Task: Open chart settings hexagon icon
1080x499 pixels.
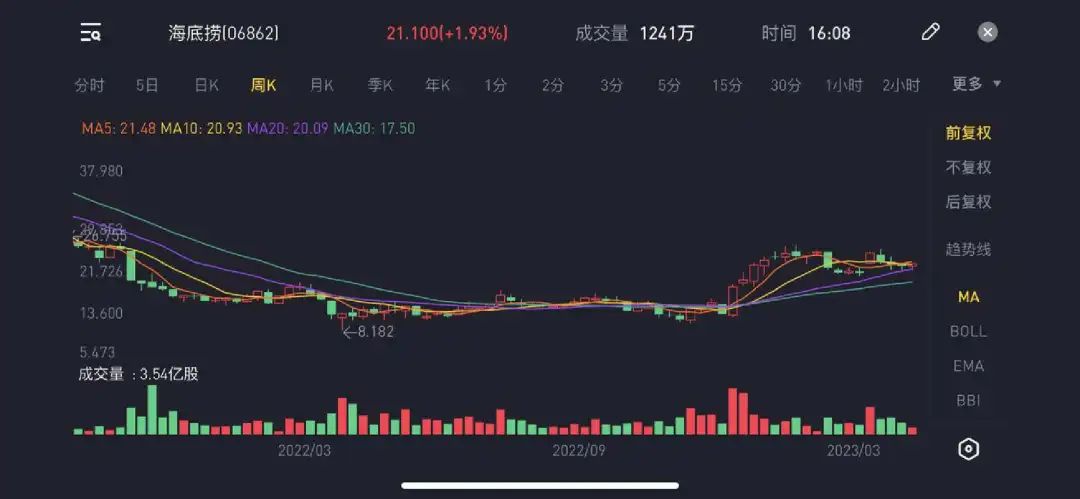Action: coord(968,449)
